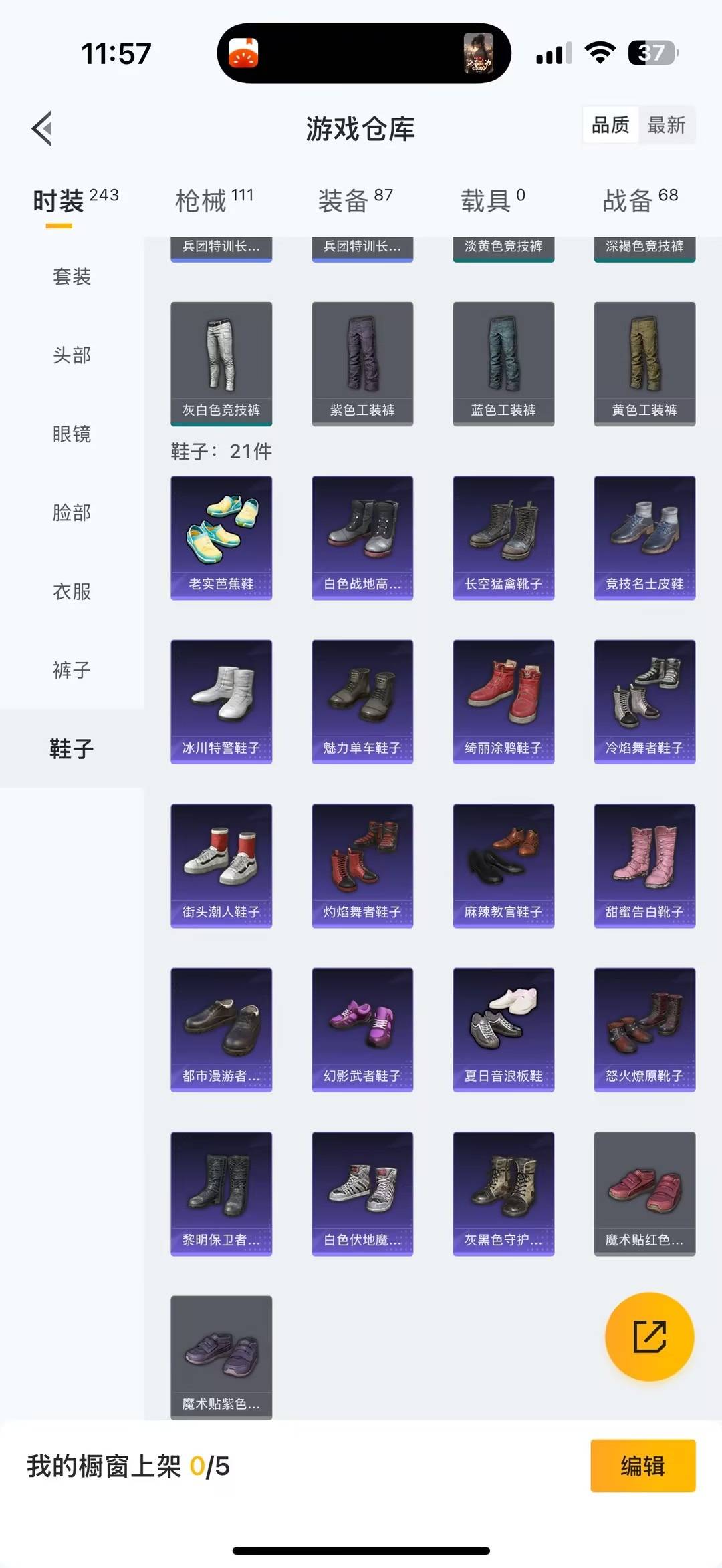The height and width of the screenshot is (1568, 722).
Task: Open the 裤子 category section
Action: (x=70, y=670)
